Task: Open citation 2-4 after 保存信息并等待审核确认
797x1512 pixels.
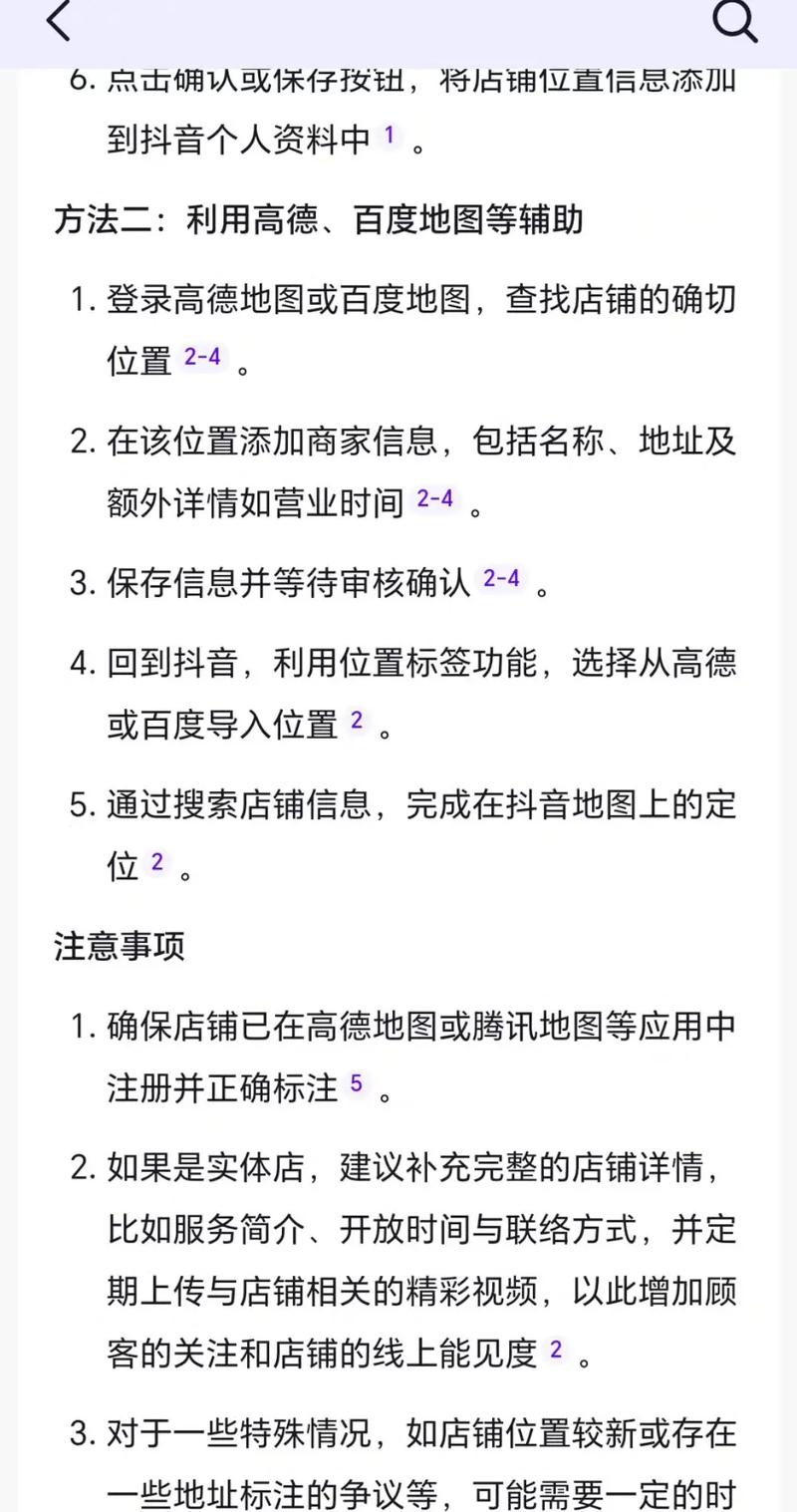Action: tap(502, 578)
